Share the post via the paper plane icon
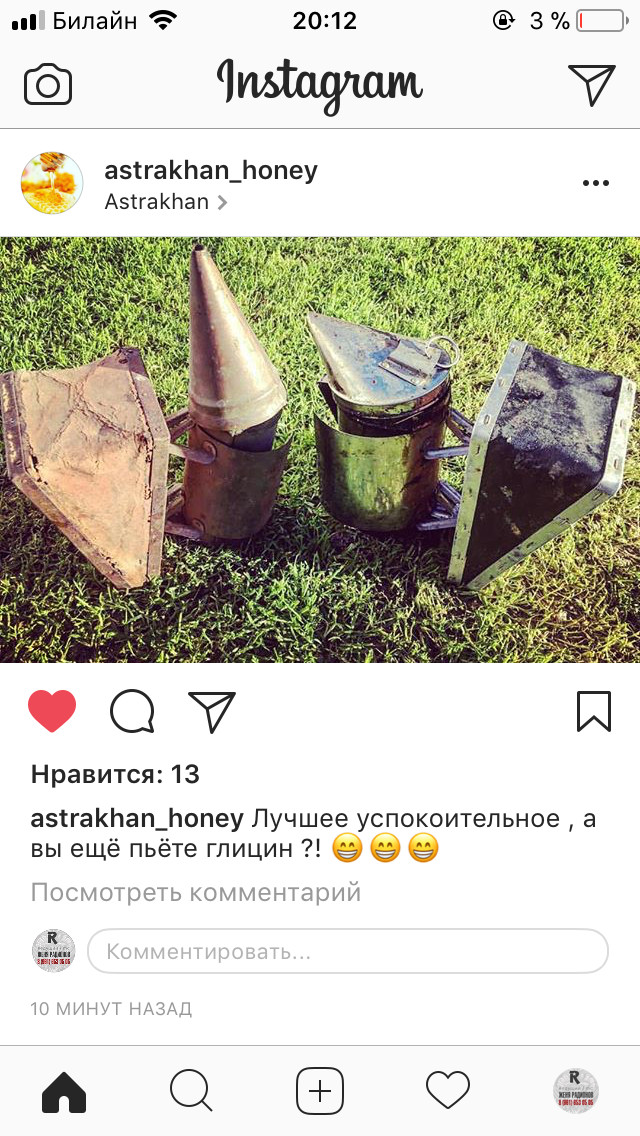Screen dimensions: 640x1136 click(212, 712)
